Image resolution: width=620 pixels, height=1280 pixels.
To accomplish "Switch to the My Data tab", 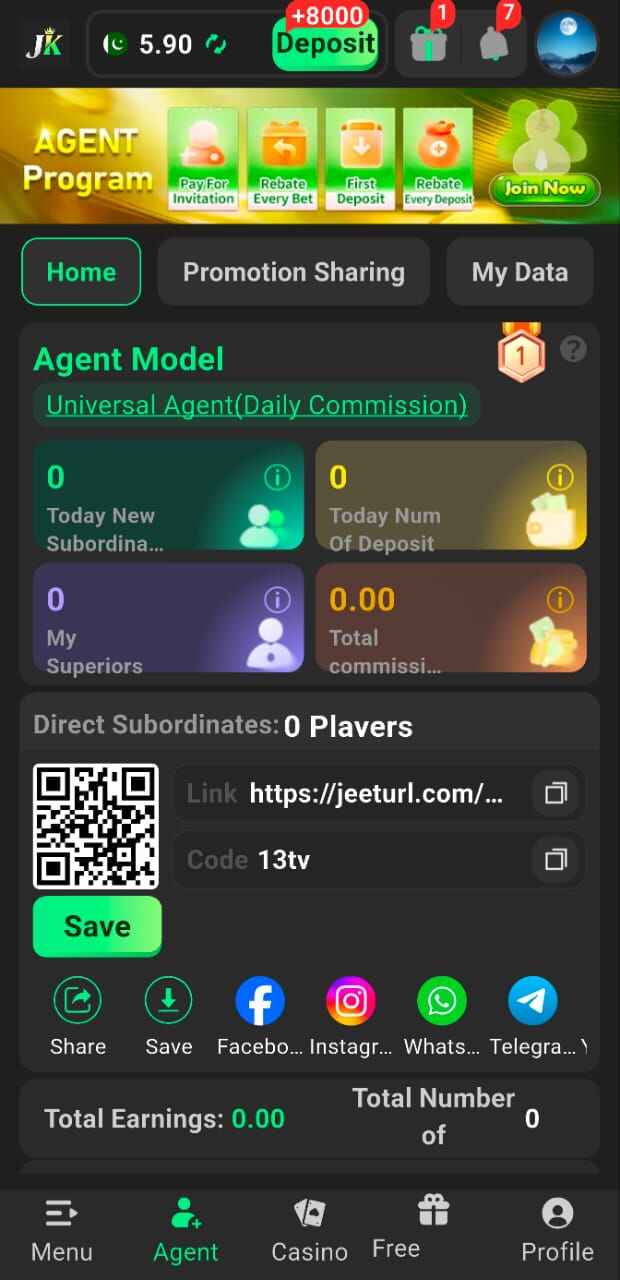I will pyautogui.click(x=519, y=272).
